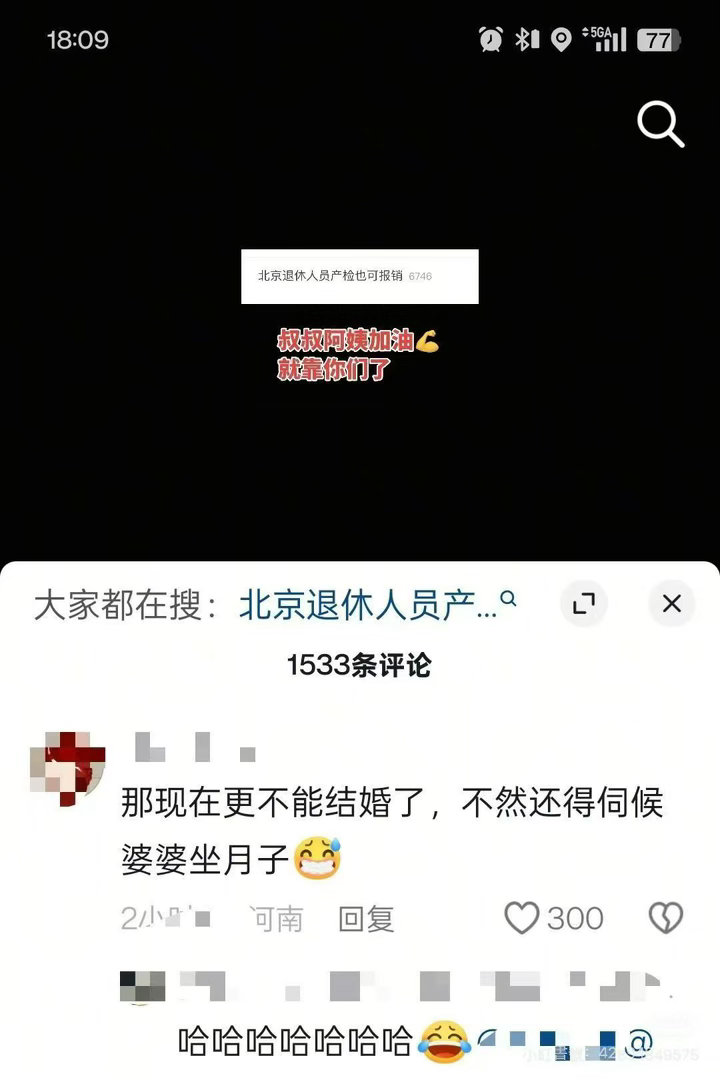
Task: Open the search magnifier icon
Action: coord(660,124)
